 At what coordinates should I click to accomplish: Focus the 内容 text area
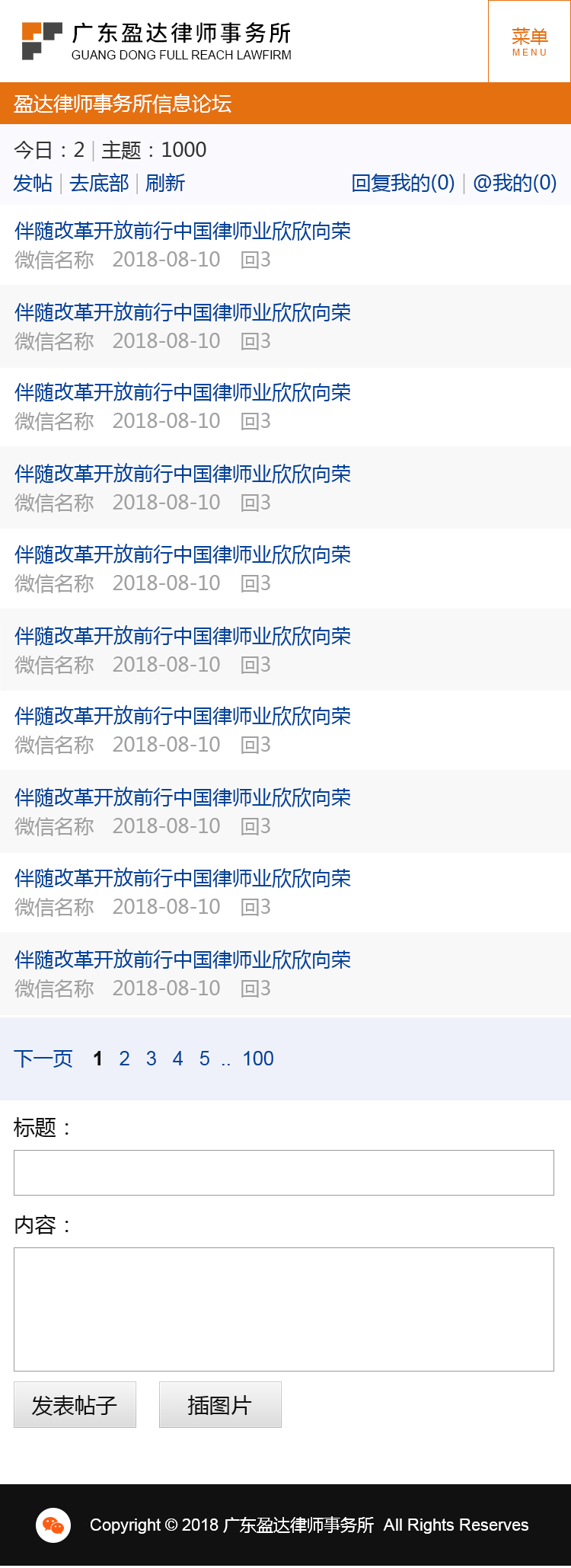(x=283, y=1309)
